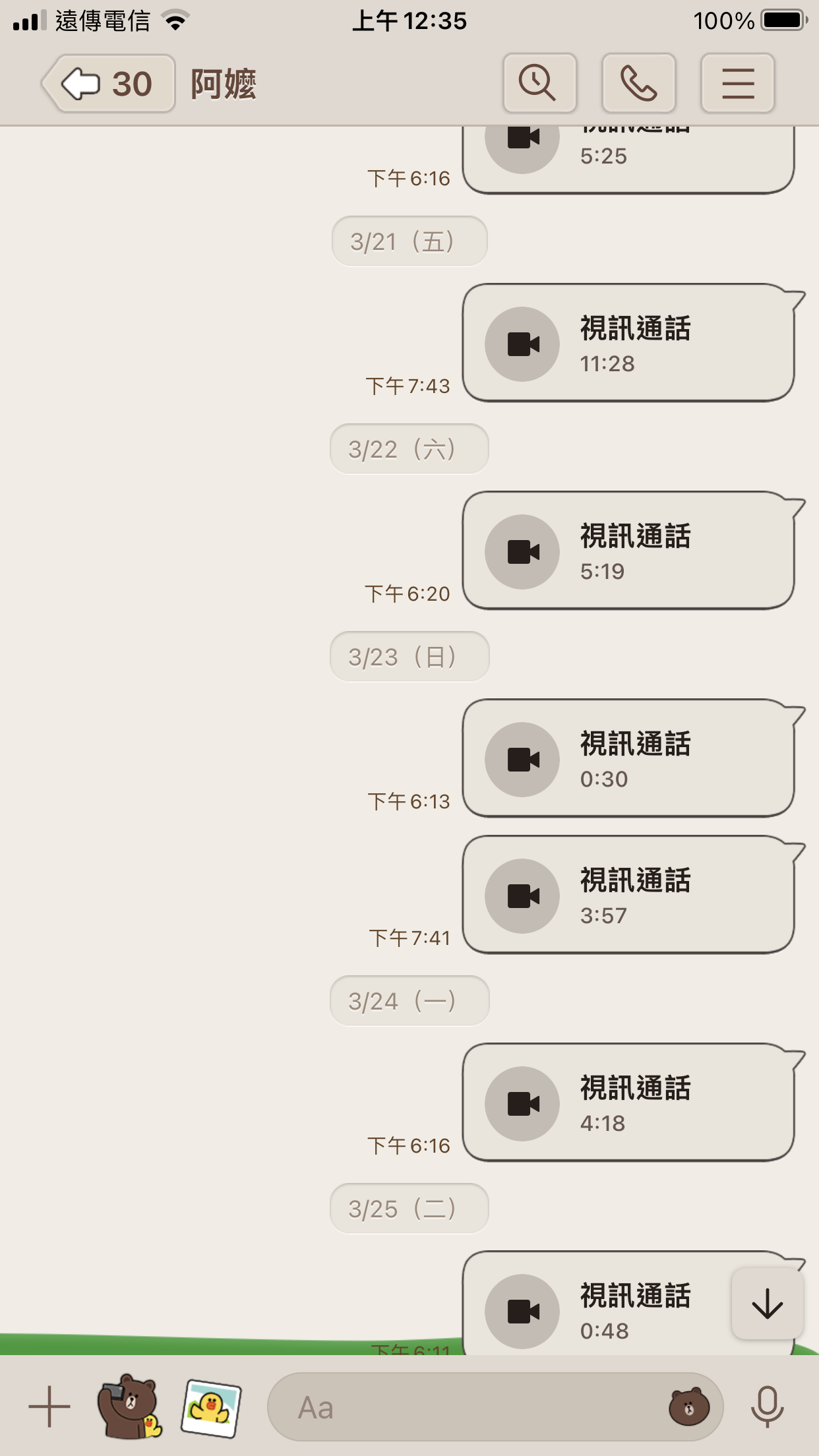Tap the 5:19 video call bubble
Image resolution: width=819 pixels, height=1456 pixels.
[x=628, y=551]
